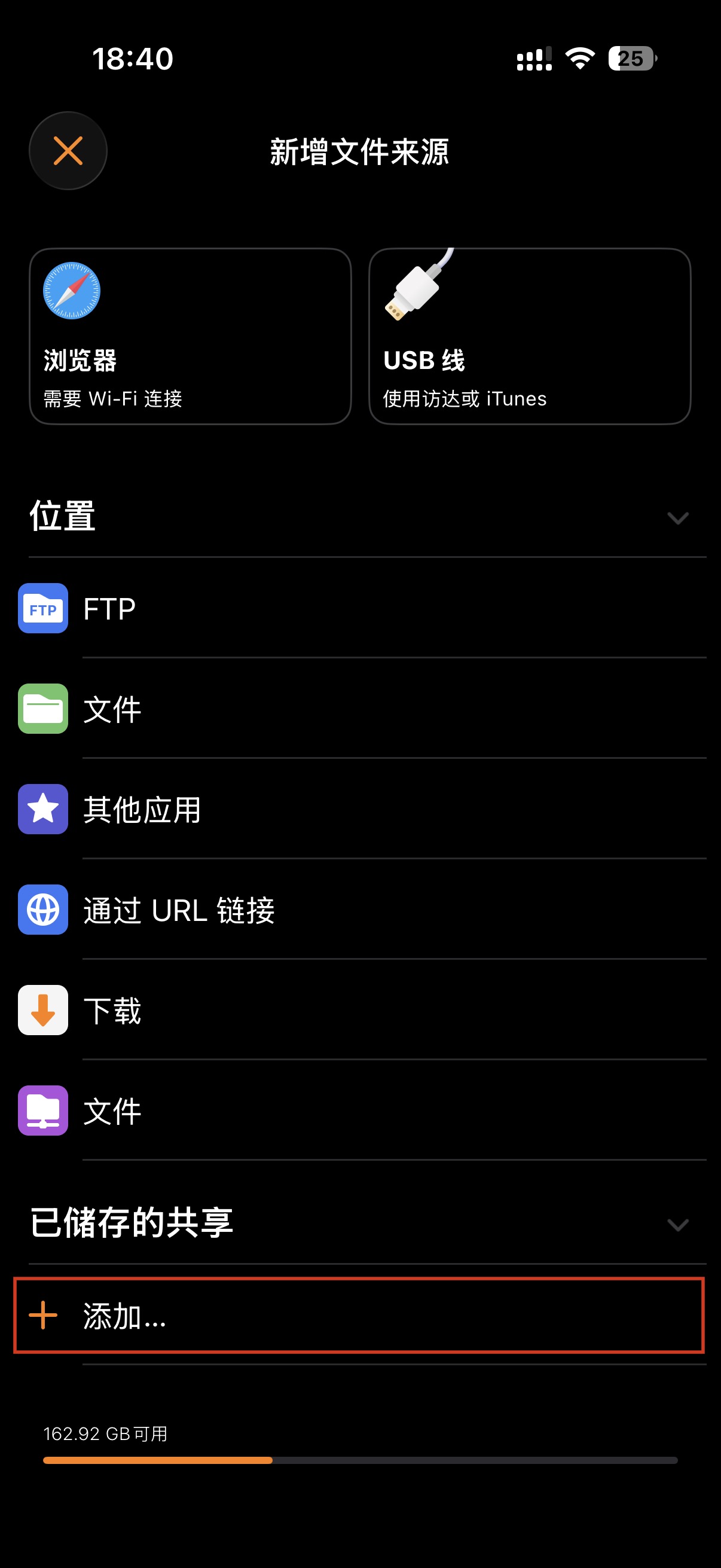Image resolution: width=721 pixels, height=1568 pixels.
Task: Collapse the 位置 section
Action: 677,518
